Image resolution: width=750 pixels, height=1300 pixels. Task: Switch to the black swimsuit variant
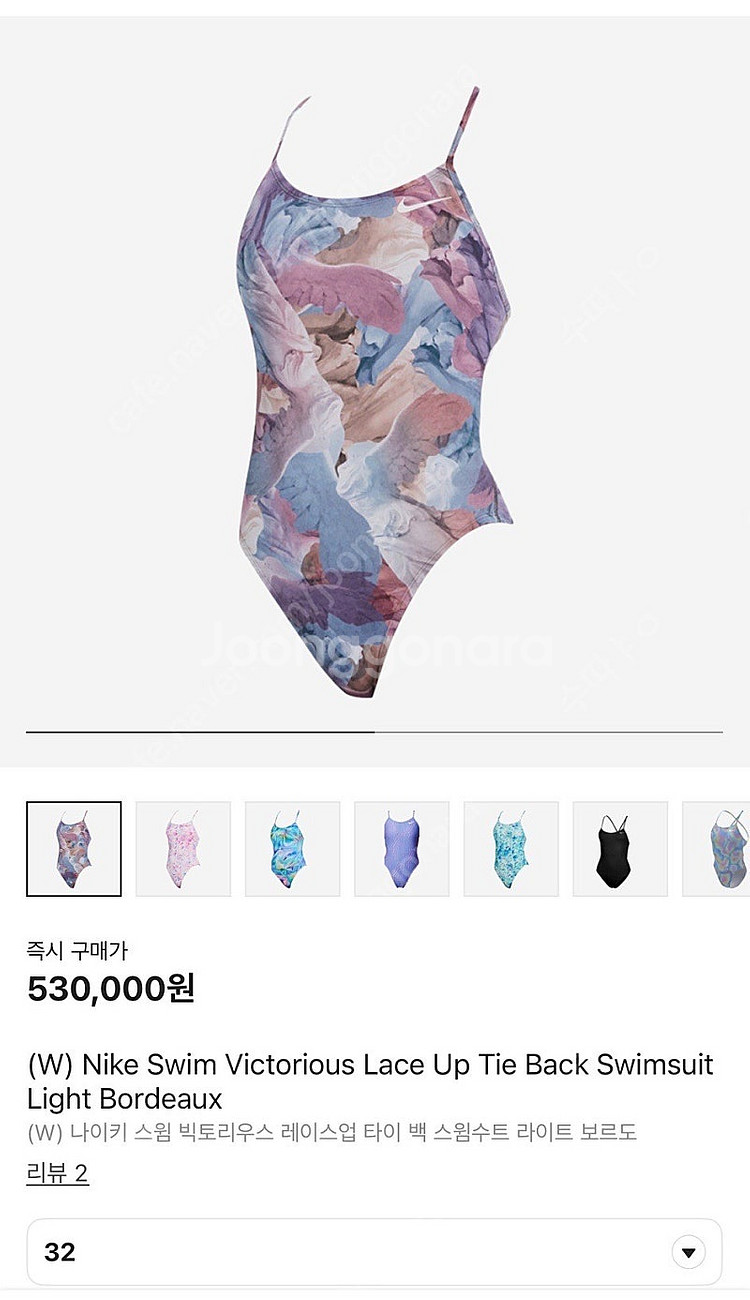(x=620, y=849)
